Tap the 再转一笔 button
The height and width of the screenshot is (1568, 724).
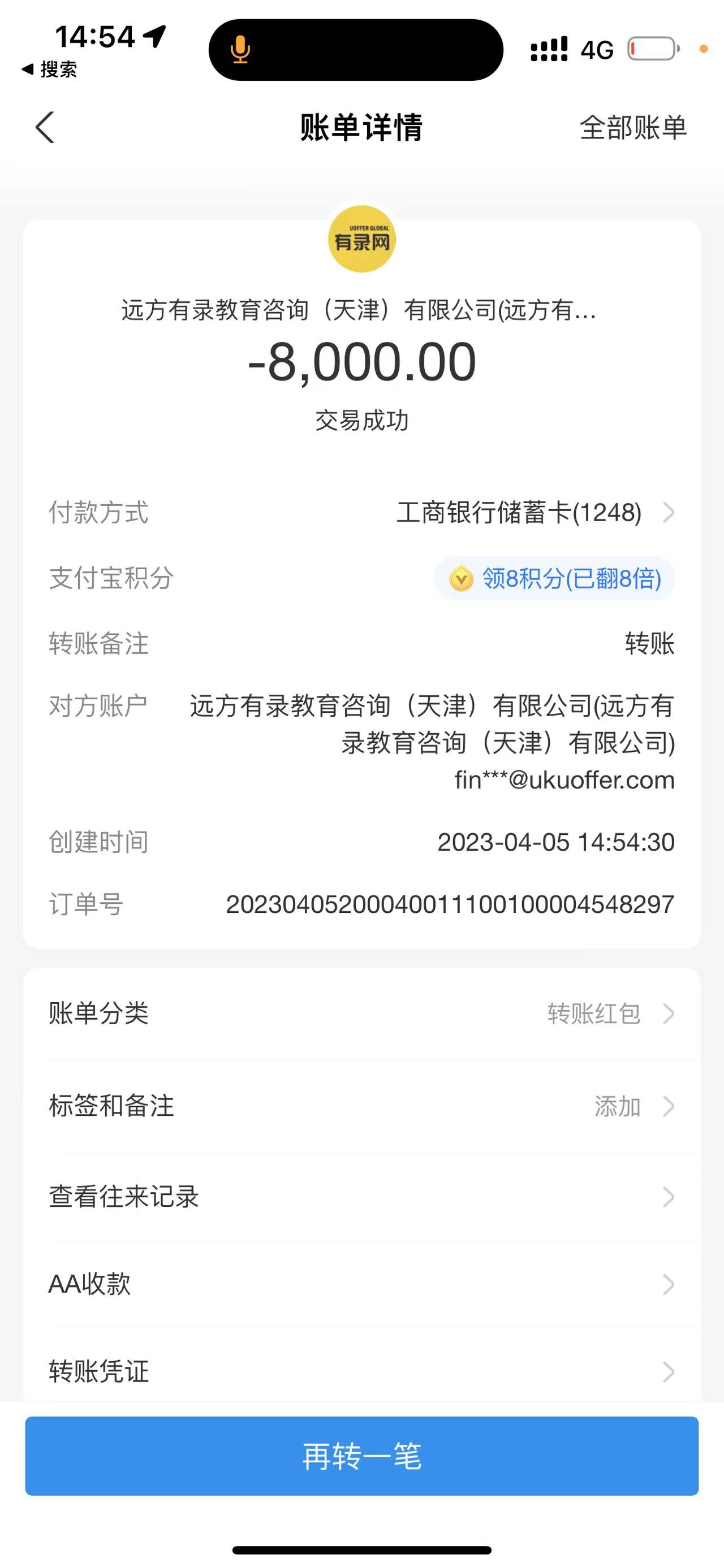point(361,1456)
